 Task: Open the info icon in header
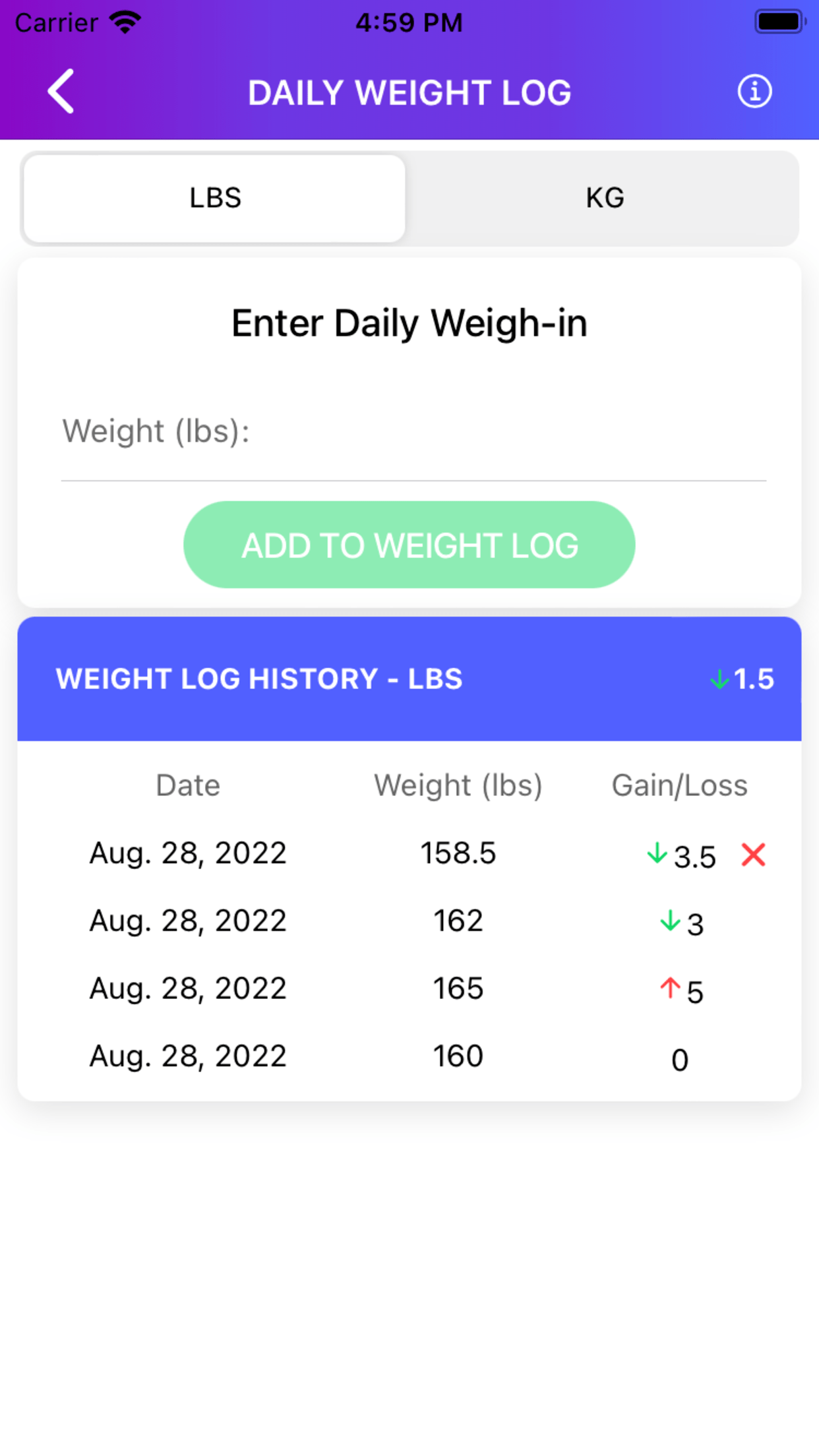pyautogui.click(x=754, y=91)
